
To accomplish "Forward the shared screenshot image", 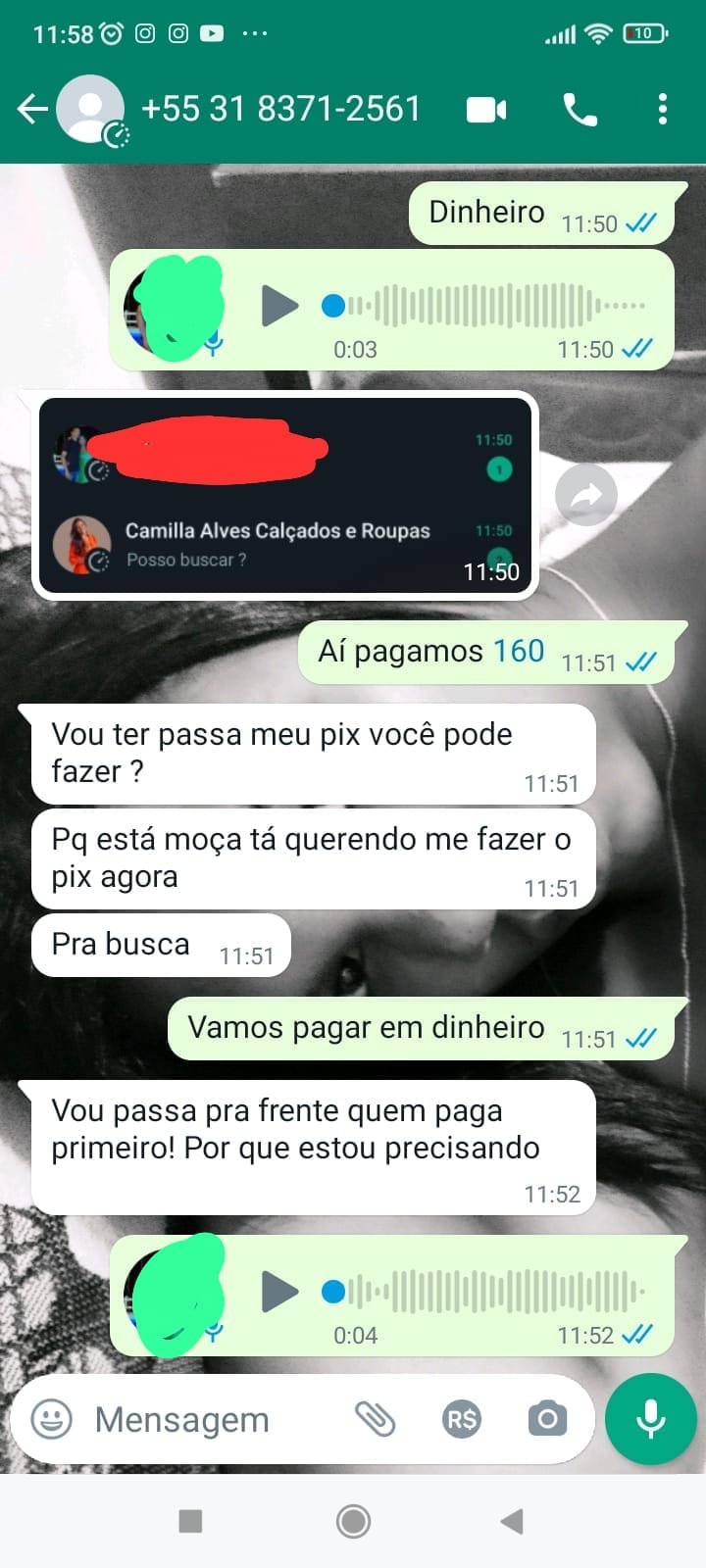I will coord(585,496).
